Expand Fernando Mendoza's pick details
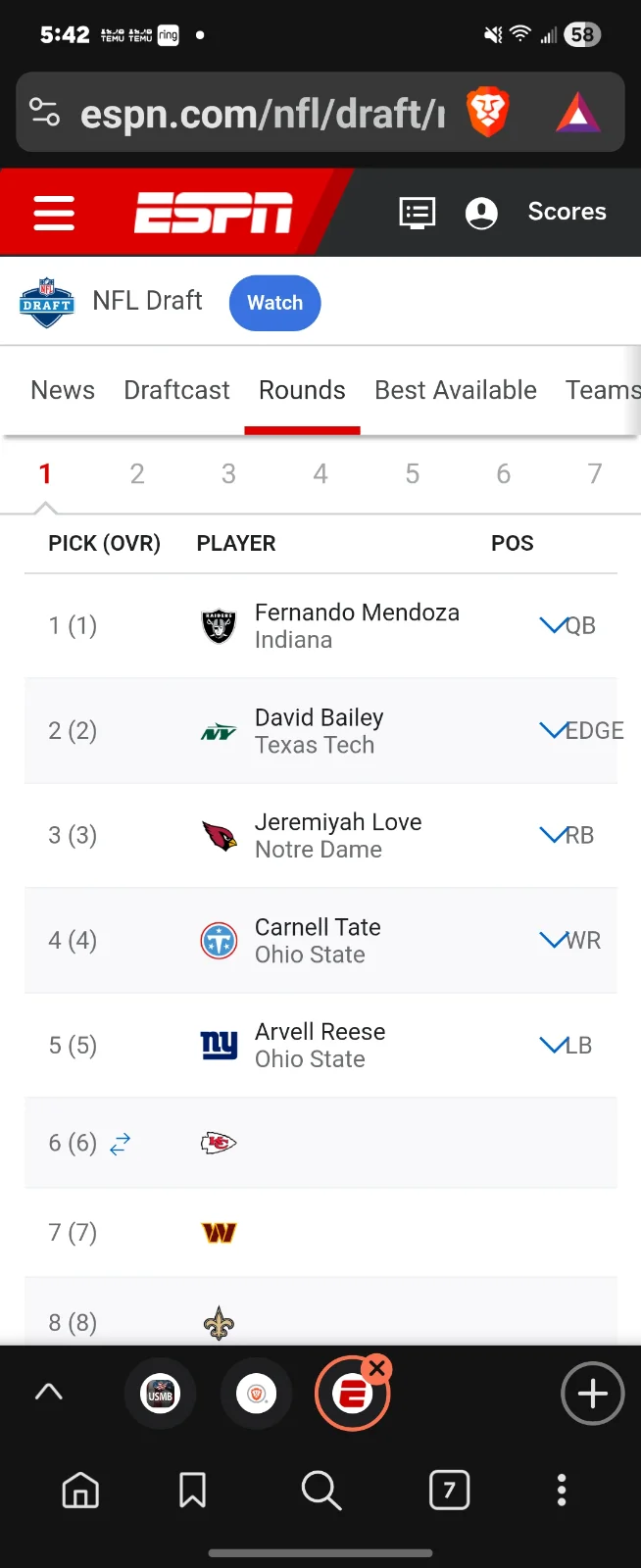The image size is (641, 1568). [553, 625]
